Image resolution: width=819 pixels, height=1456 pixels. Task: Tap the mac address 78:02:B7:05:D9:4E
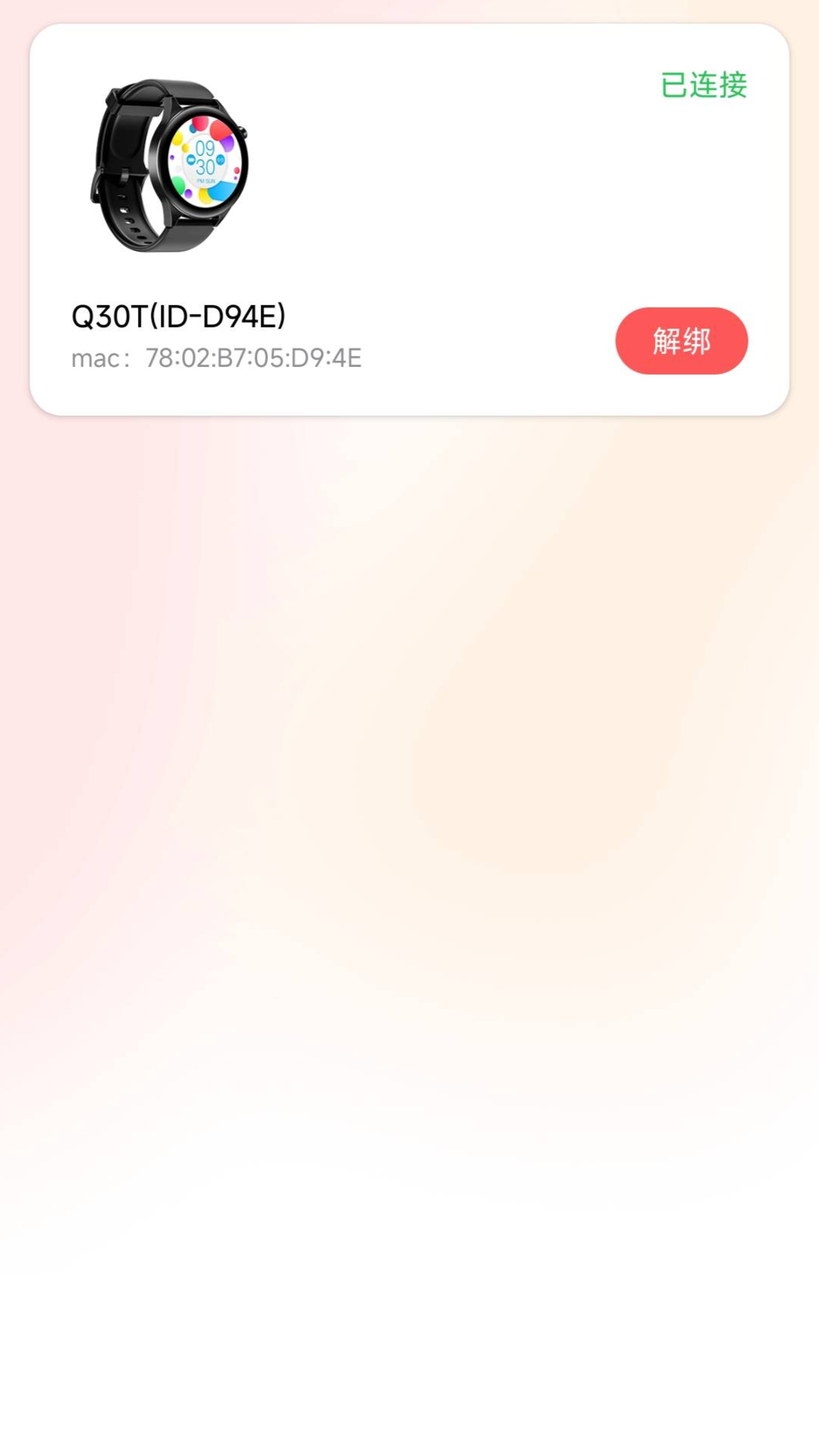[x=254, y=358]
